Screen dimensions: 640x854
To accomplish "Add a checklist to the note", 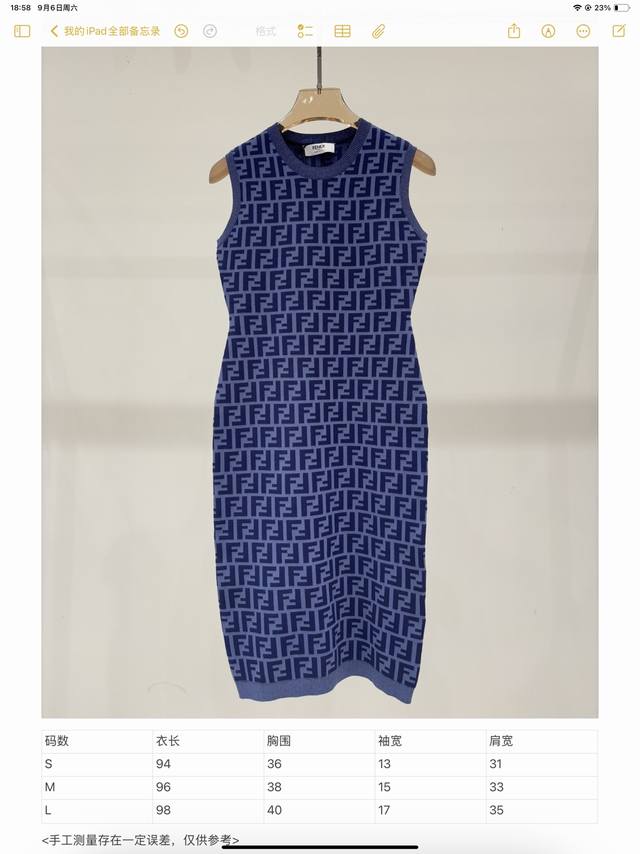I will tap(306, 31).
